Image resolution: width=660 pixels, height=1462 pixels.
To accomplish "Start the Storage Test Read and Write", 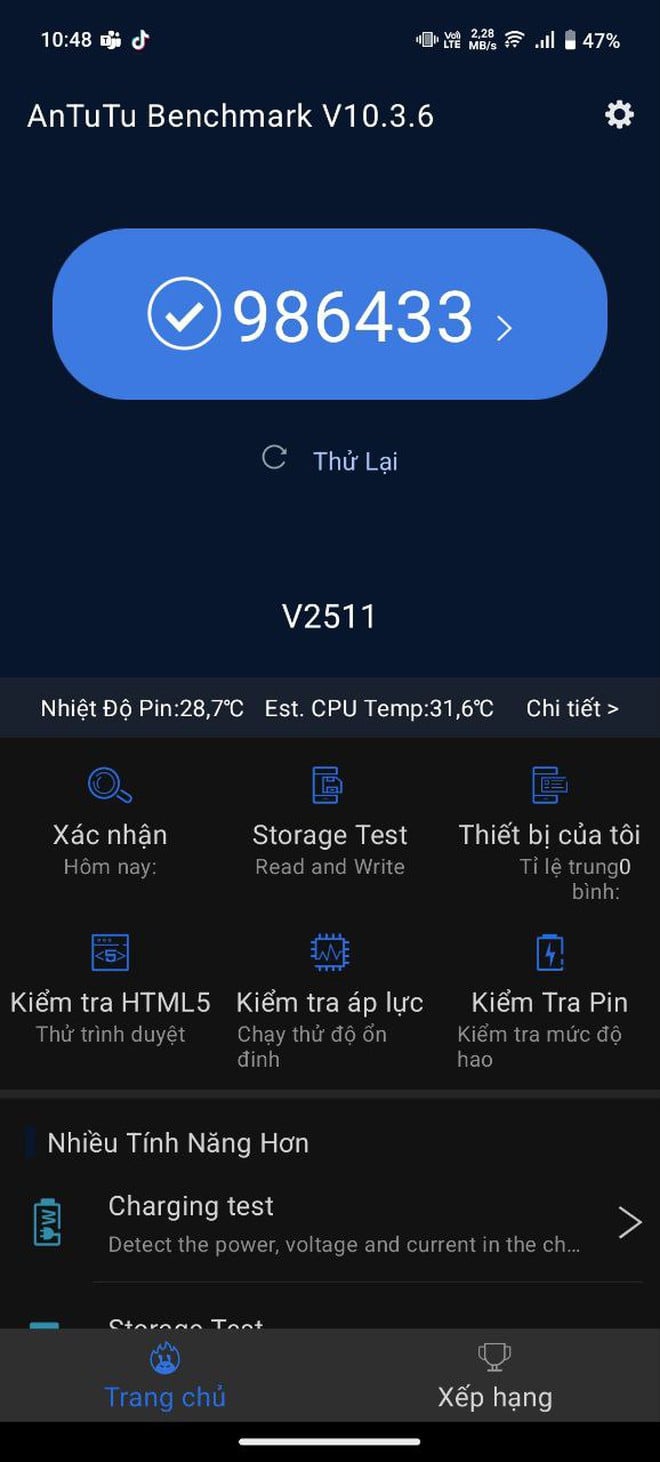I will pos(329,822).
